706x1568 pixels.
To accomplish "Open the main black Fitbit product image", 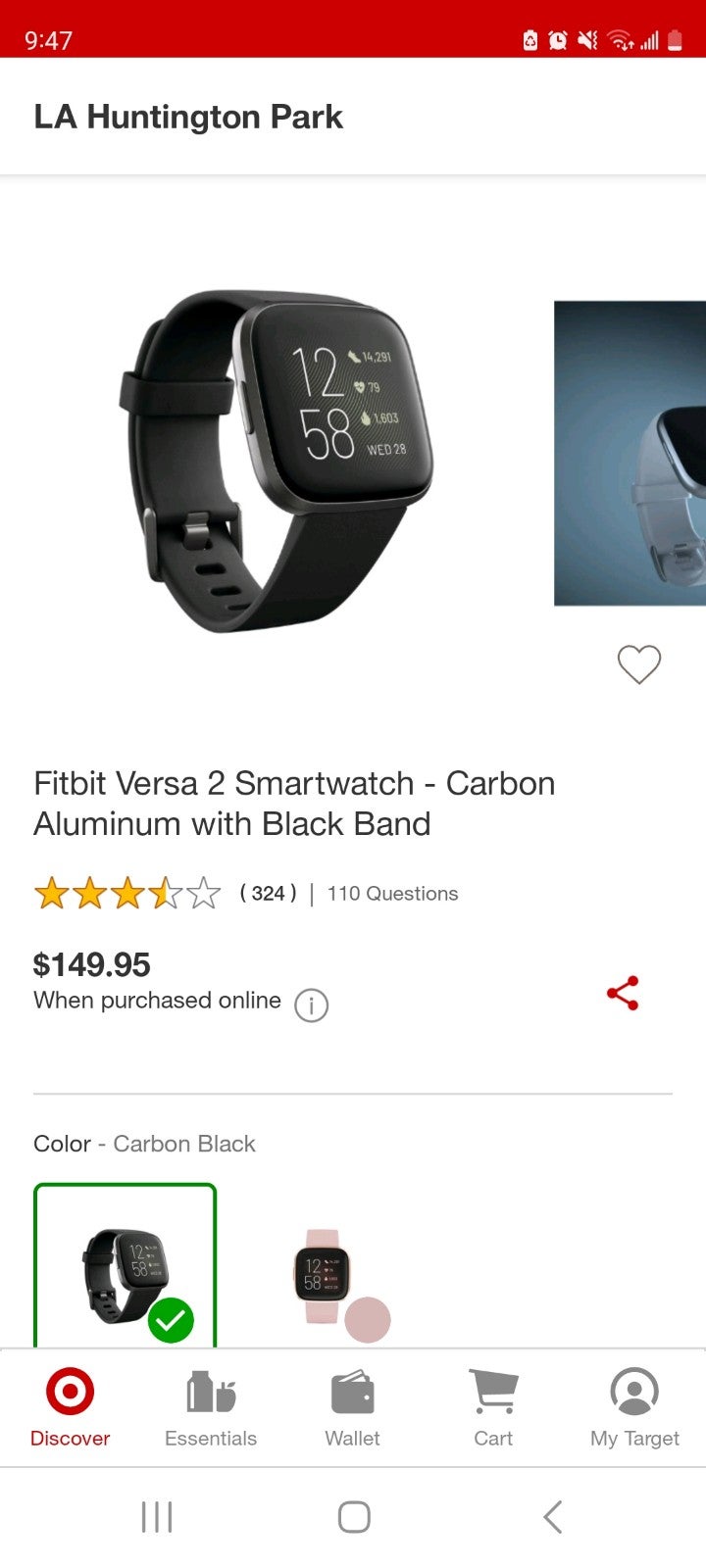I will point(277,461).
